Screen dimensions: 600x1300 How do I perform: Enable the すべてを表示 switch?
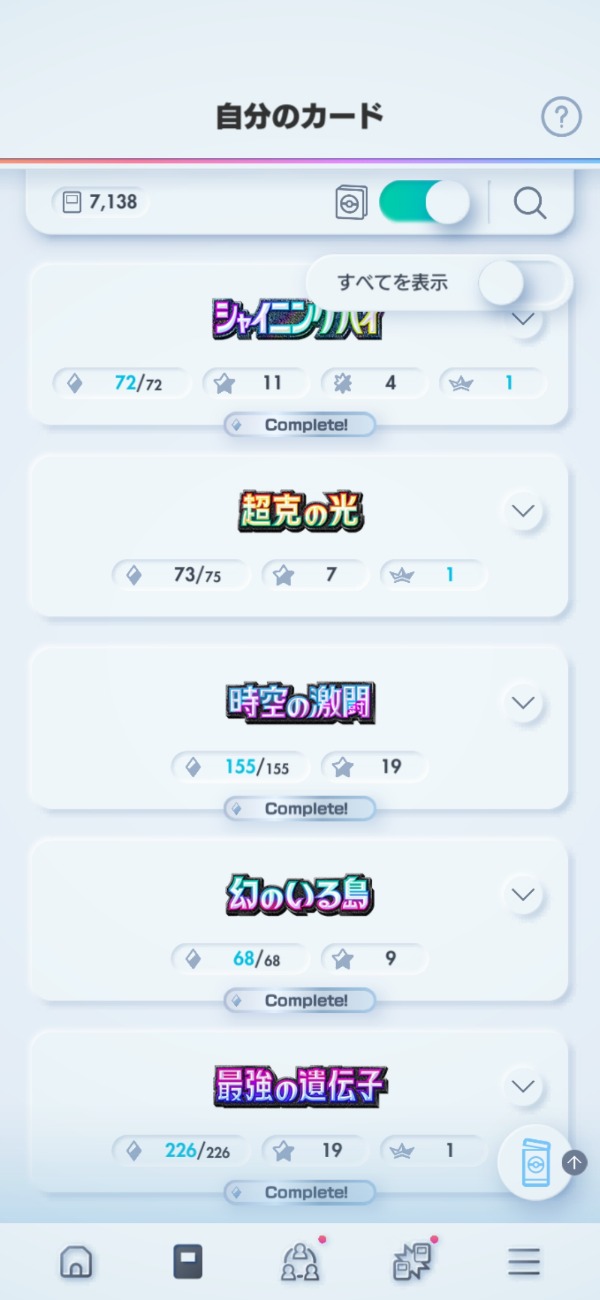(523, 283)
